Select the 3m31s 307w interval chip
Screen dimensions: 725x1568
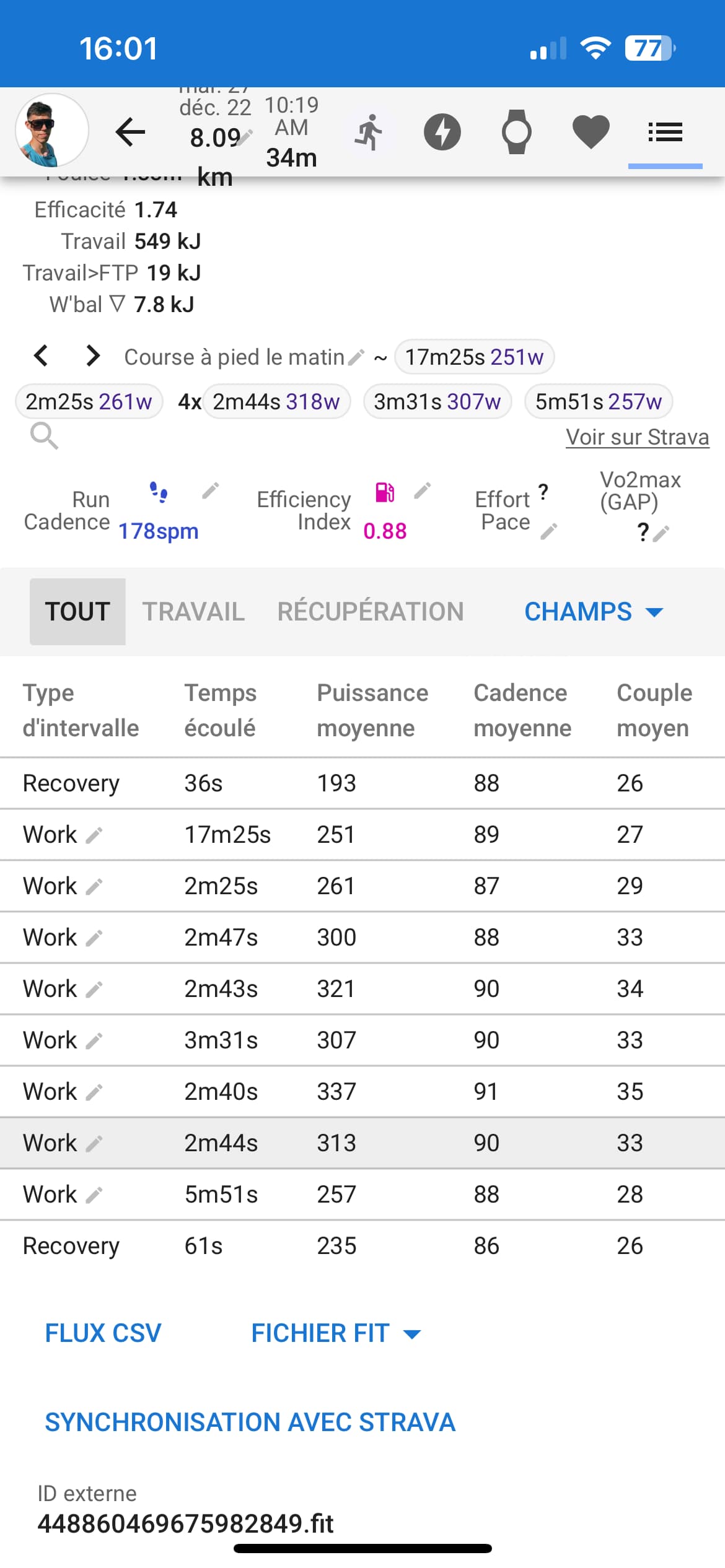437,401
